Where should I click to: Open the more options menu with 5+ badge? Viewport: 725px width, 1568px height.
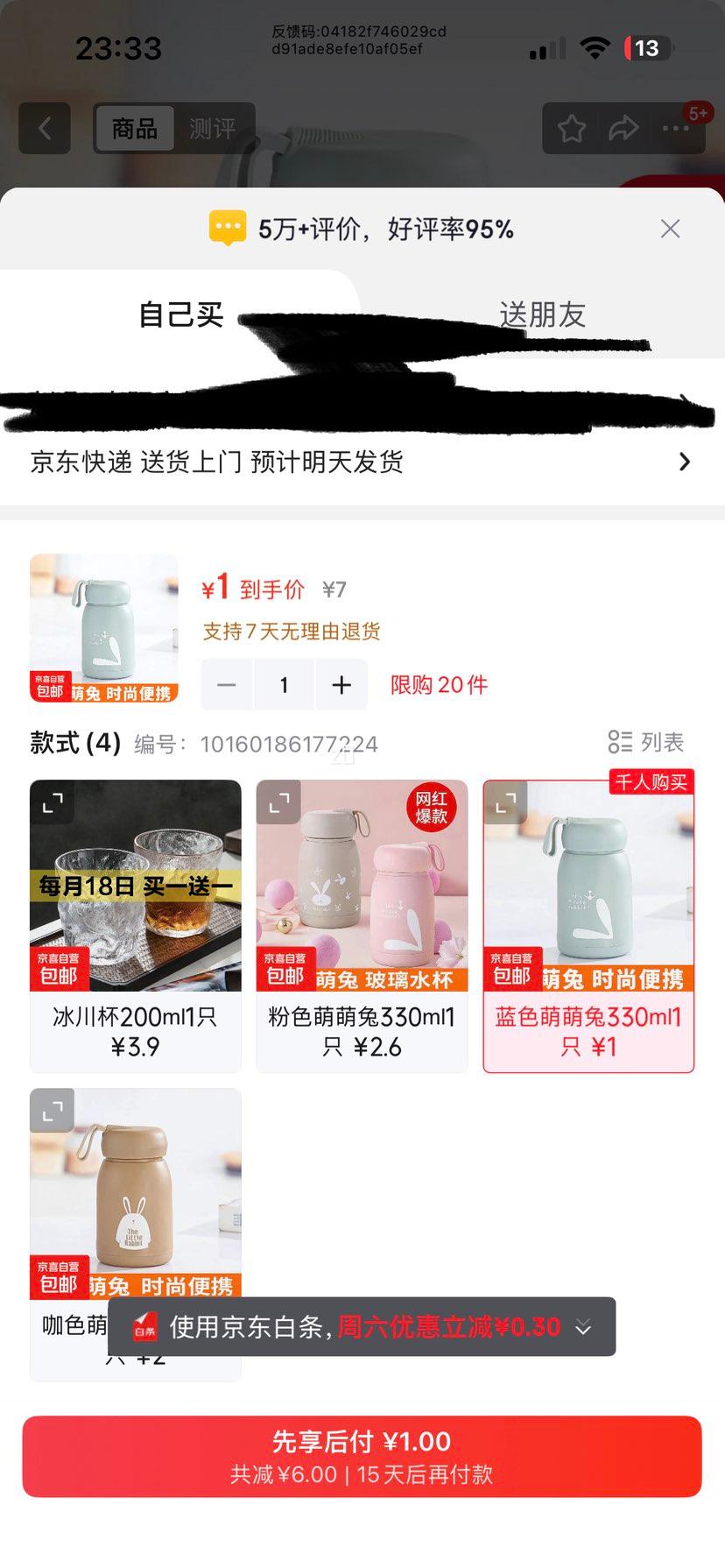coord(676,128)
